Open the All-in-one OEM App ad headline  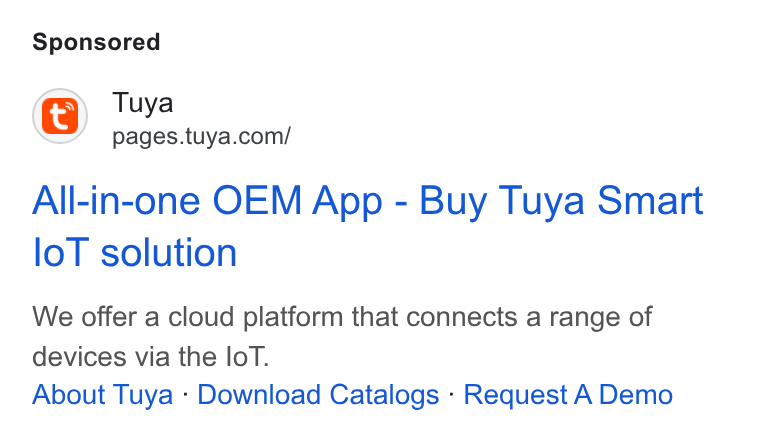[x=367, y=226]
